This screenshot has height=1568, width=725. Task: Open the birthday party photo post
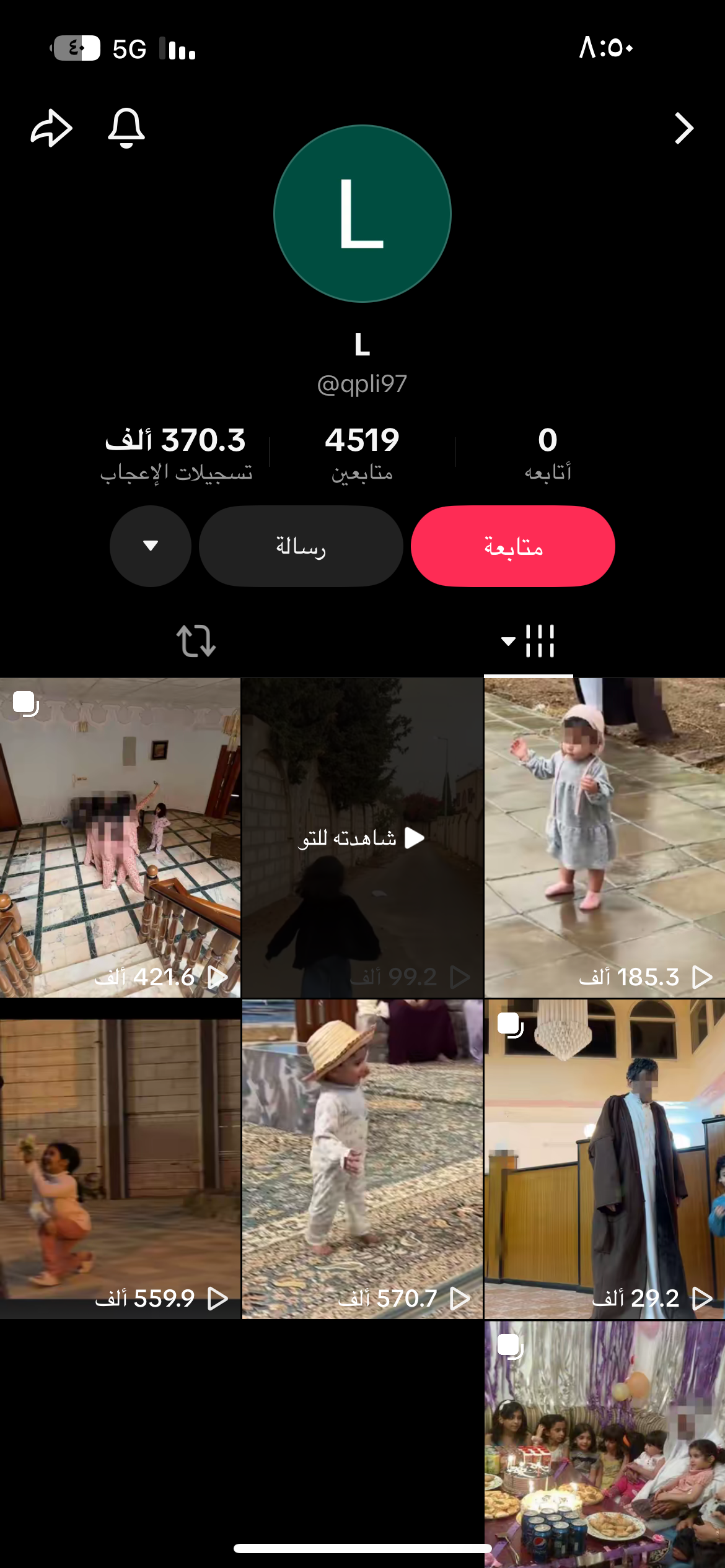click(604, 1443)
